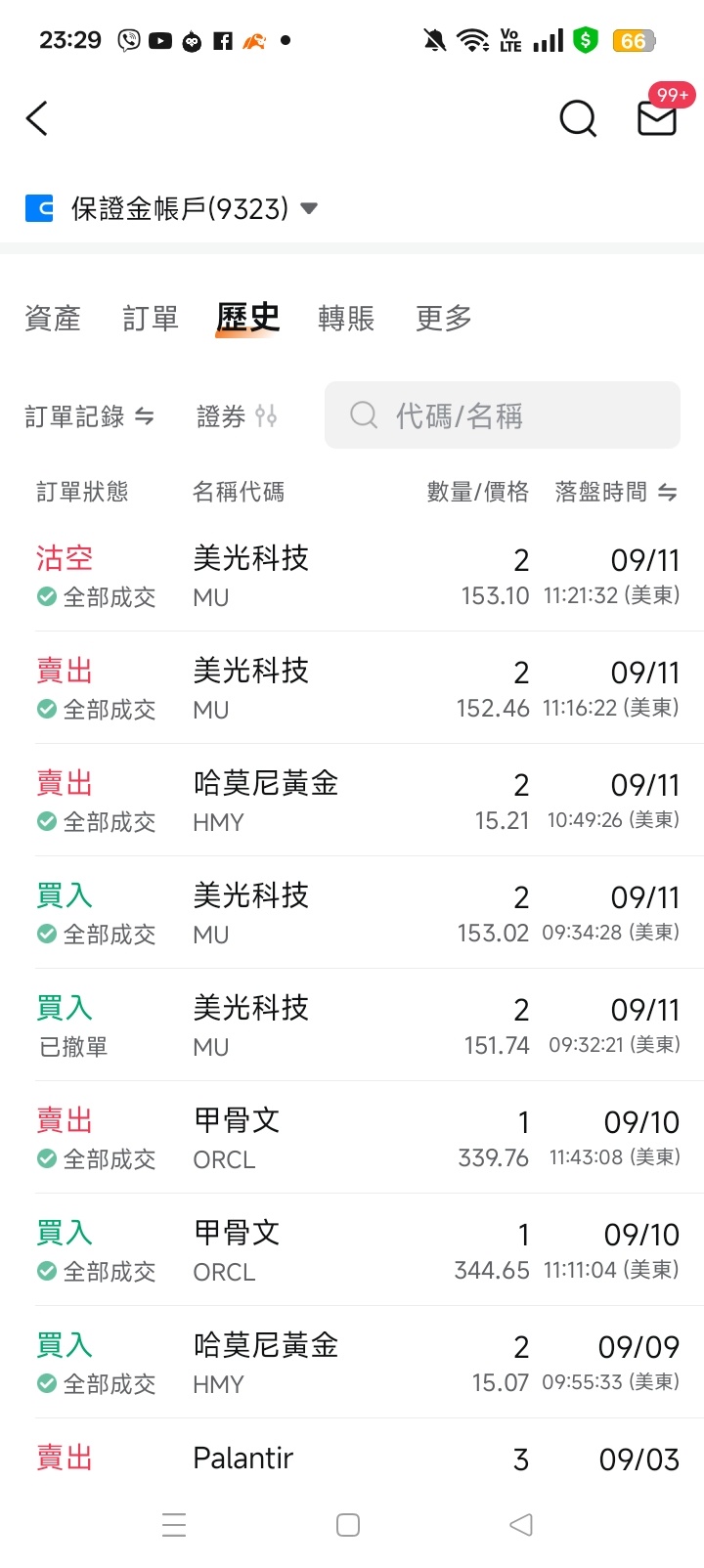Open the search magnifier icon
704x1568 pixels.
(578, 119)
